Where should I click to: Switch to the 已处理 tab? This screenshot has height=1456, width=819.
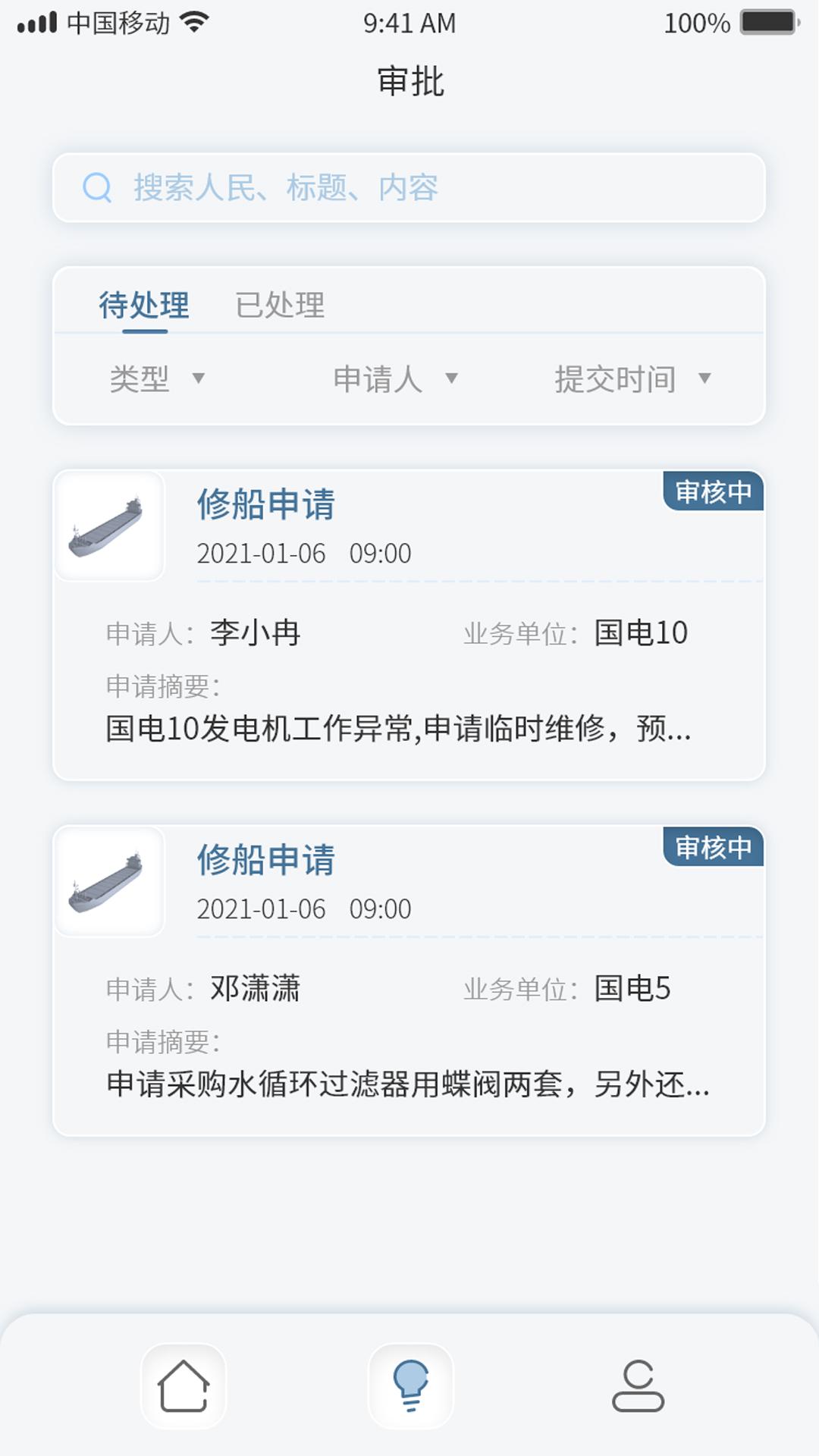(x=280, y=306)
